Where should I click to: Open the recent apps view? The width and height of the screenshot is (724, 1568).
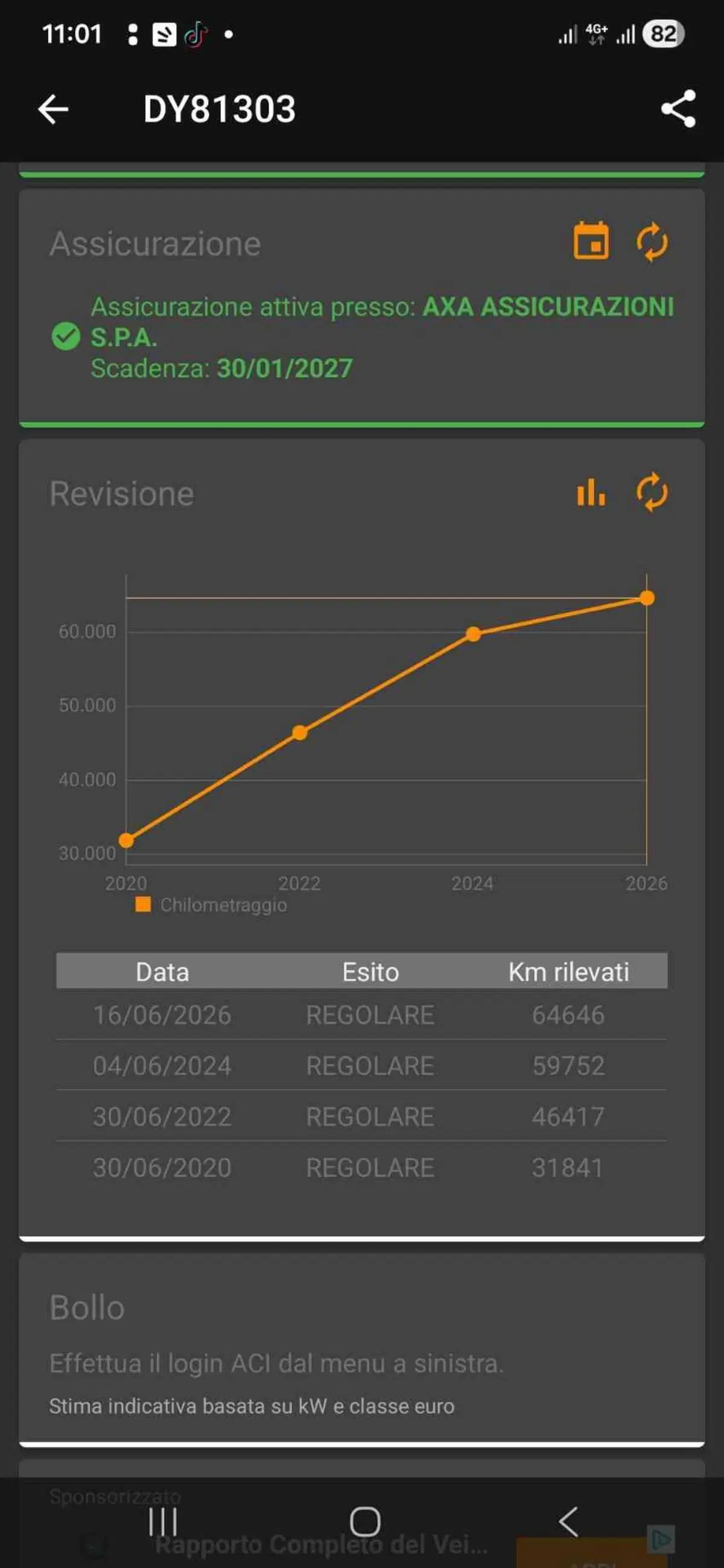point(162,1522)
